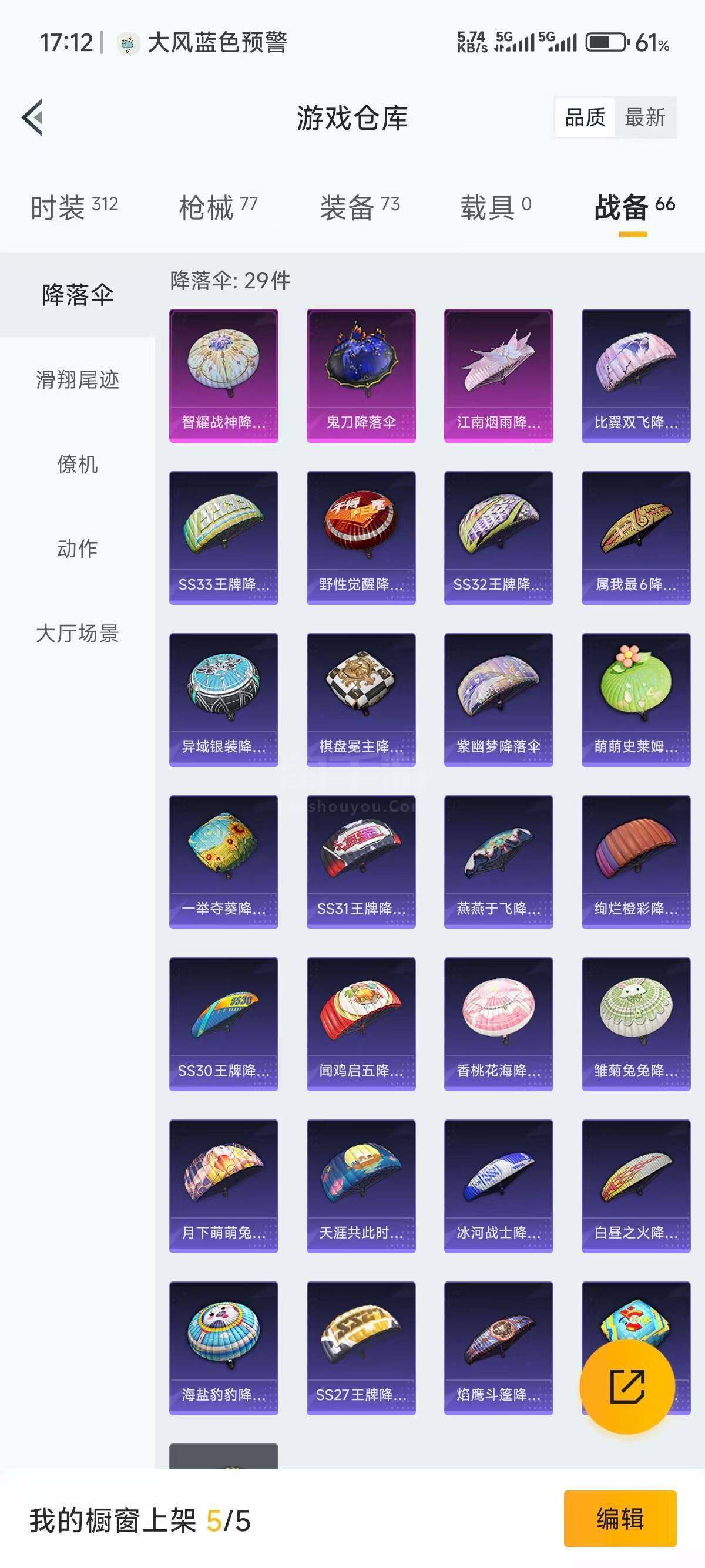Viewport: 705px width, 1568px height.
Task: View the 冰河战士 parachute item
Action: click(x=499, y=1186)
